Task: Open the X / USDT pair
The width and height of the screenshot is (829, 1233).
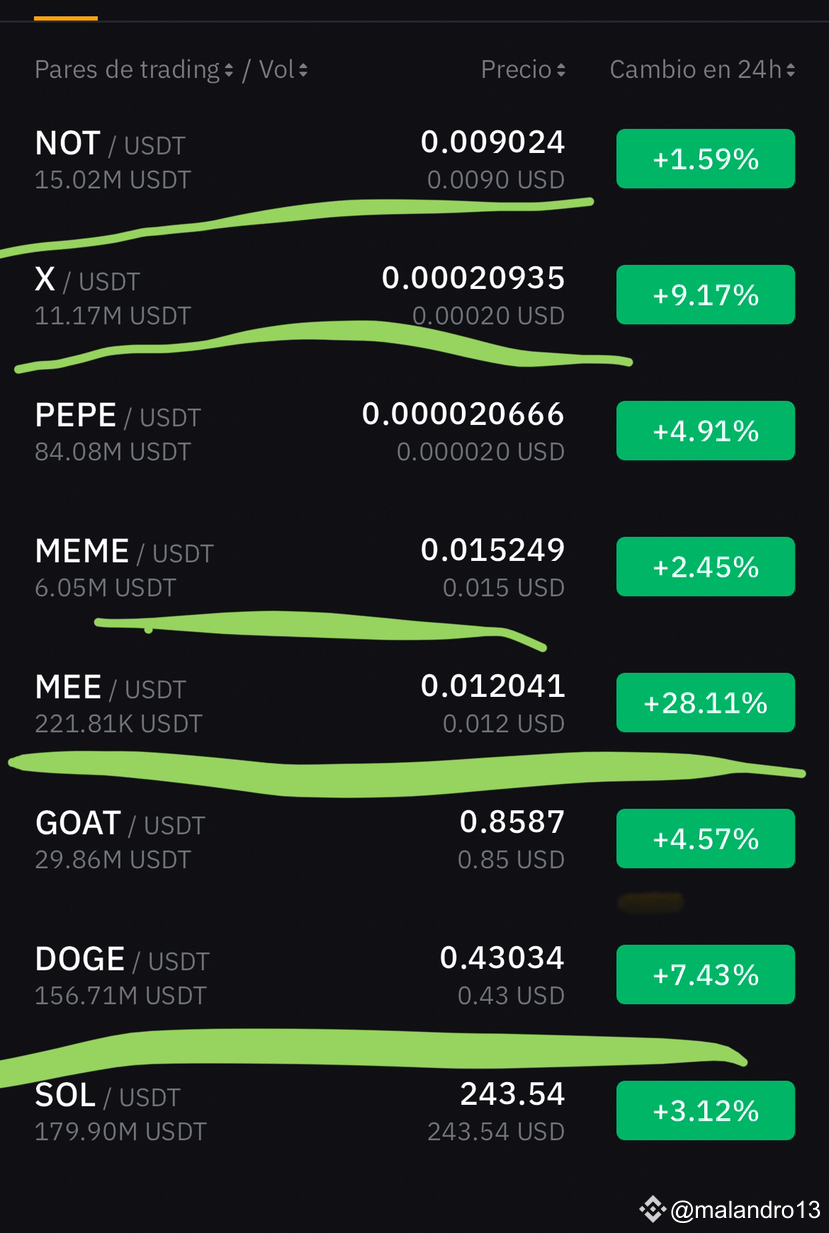Action: click(414, 295)
